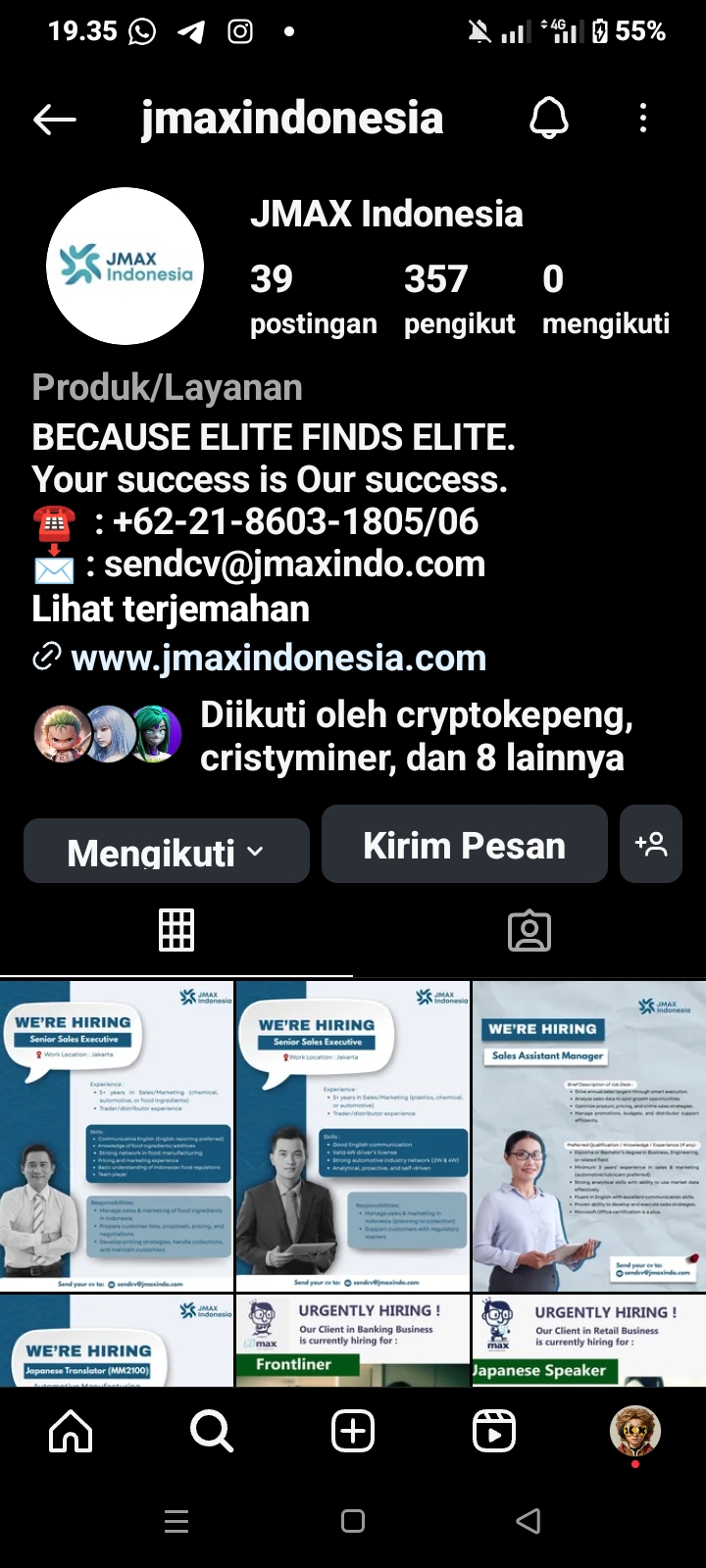Image resolution: width=706 pixels, height=1568 pixels.
Task: Show suggested accounts with add-person button
Action: [651, 845]
